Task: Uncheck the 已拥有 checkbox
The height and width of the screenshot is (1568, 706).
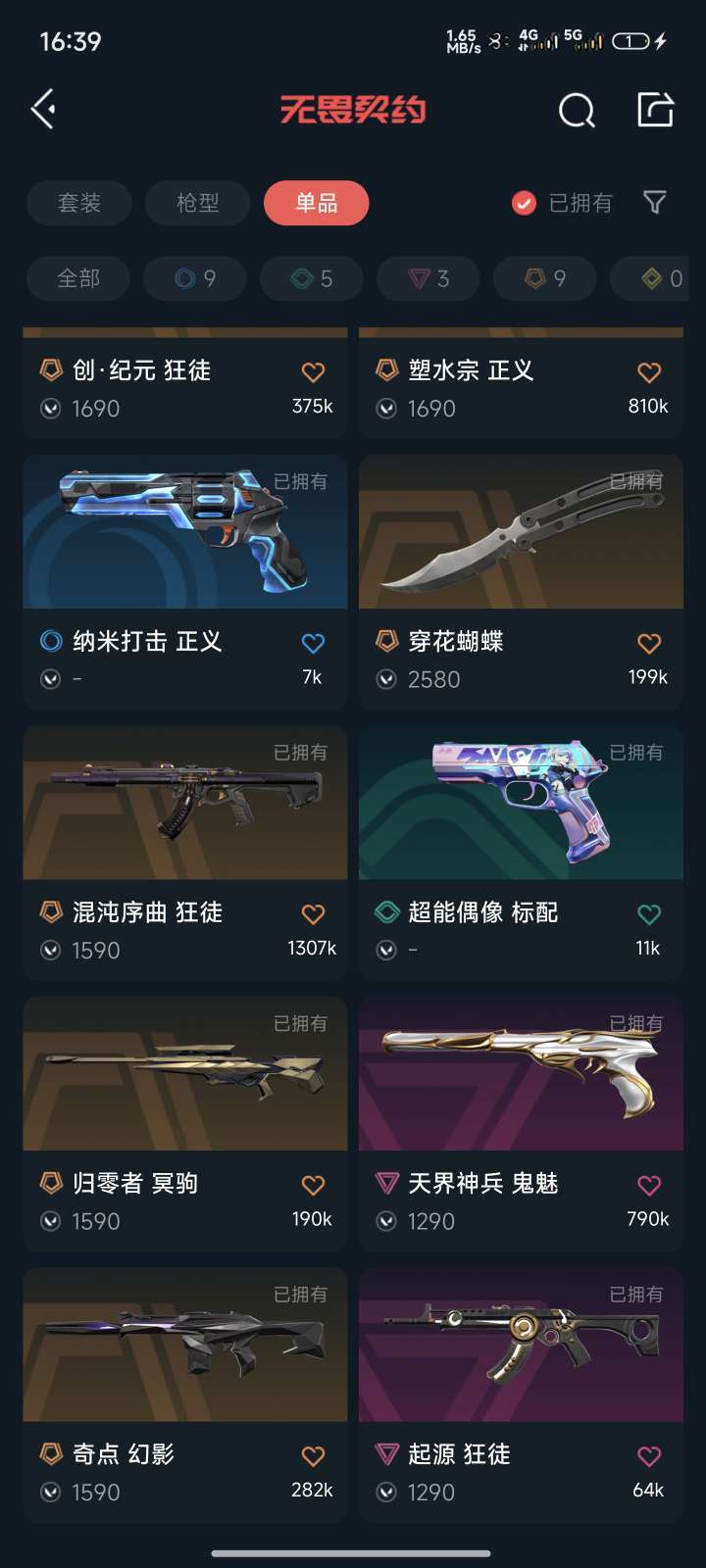Action: point(525,203)
